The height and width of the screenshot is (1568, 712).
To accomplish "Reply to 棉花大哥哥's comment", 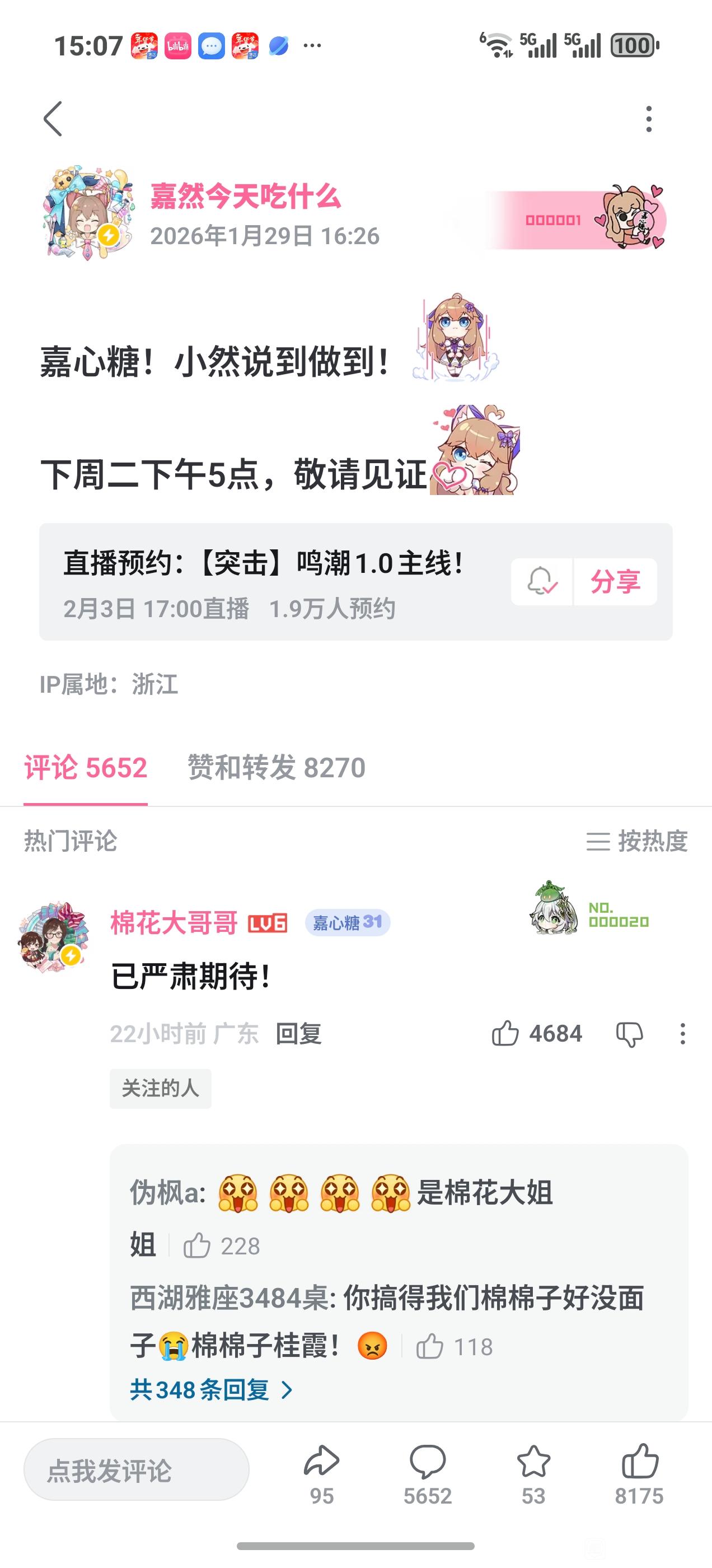I will (x=298, y=1034).
